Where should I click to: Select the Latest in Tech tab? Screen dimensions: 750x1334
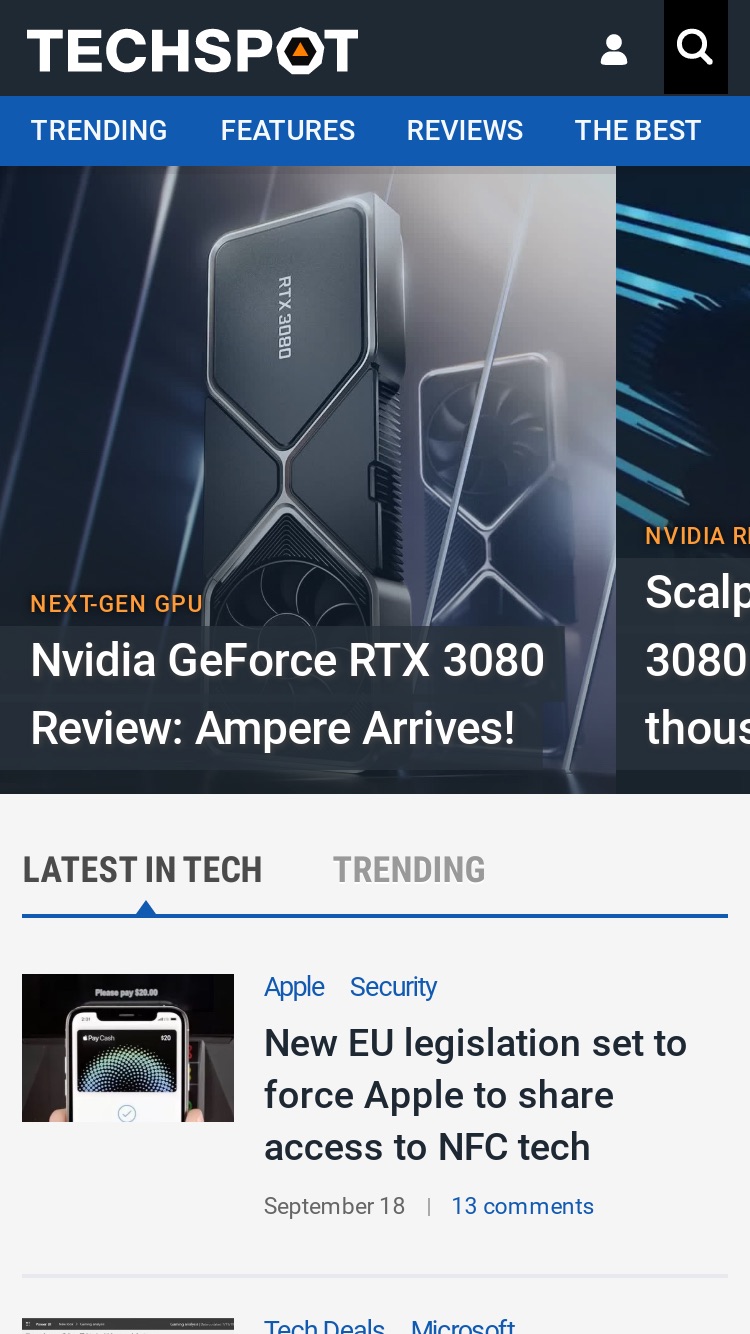(142, 870)
